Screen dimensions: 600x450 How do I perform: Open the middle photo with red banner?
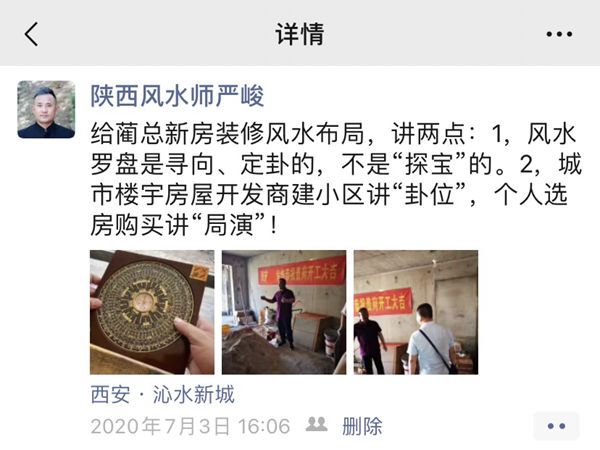(284, 312)
